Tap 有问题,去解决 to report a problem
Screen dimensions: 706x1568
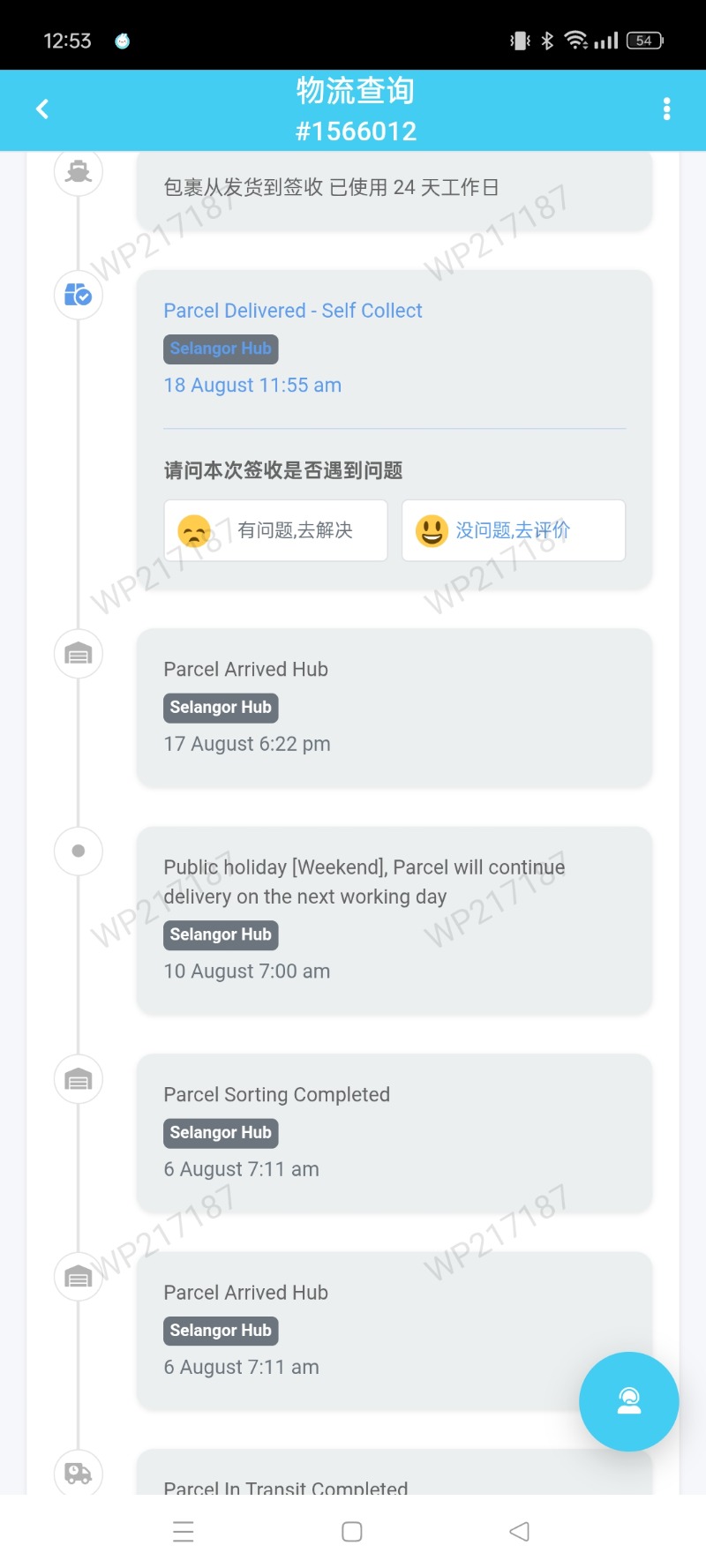point(275,530)
